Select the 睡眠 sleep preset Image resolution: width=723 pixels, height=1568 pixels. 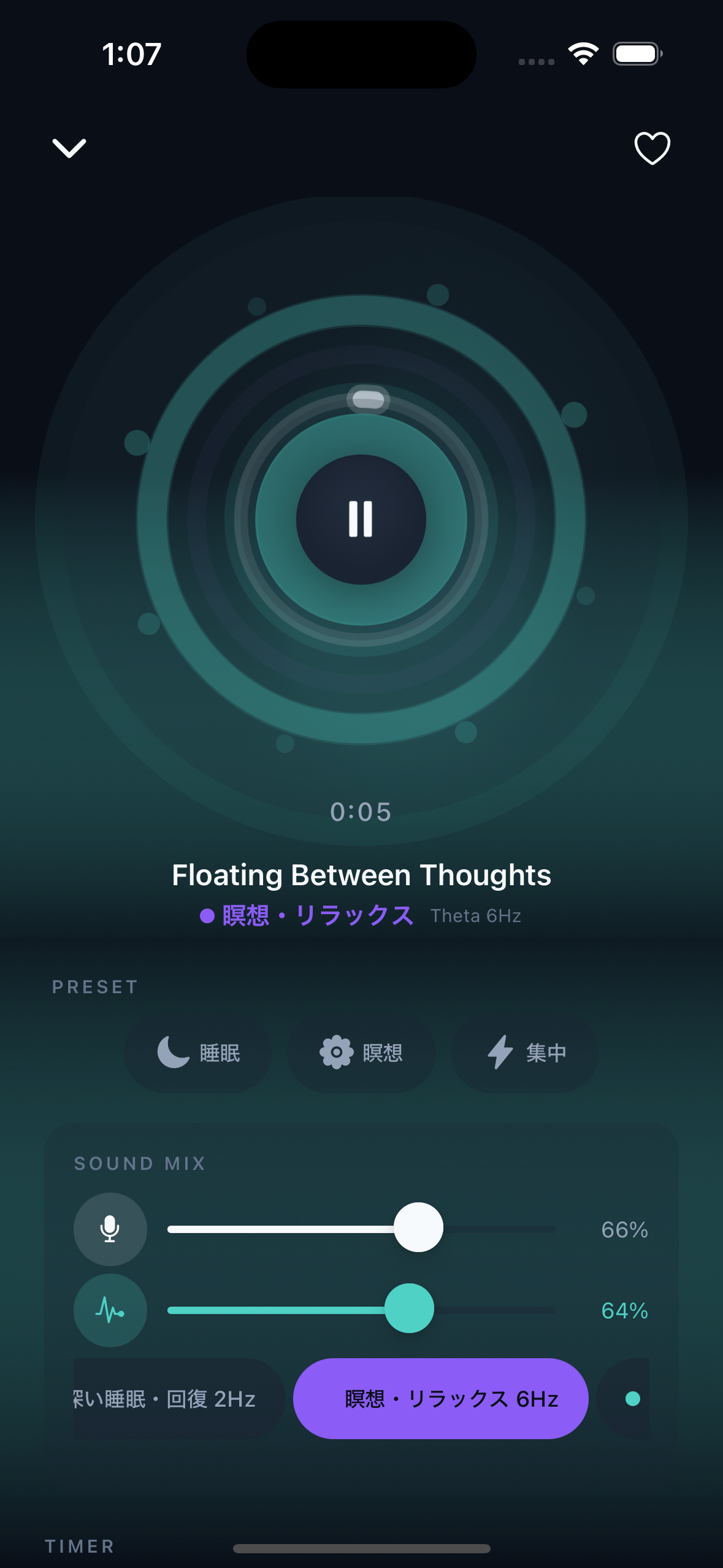click(198, 1053)
